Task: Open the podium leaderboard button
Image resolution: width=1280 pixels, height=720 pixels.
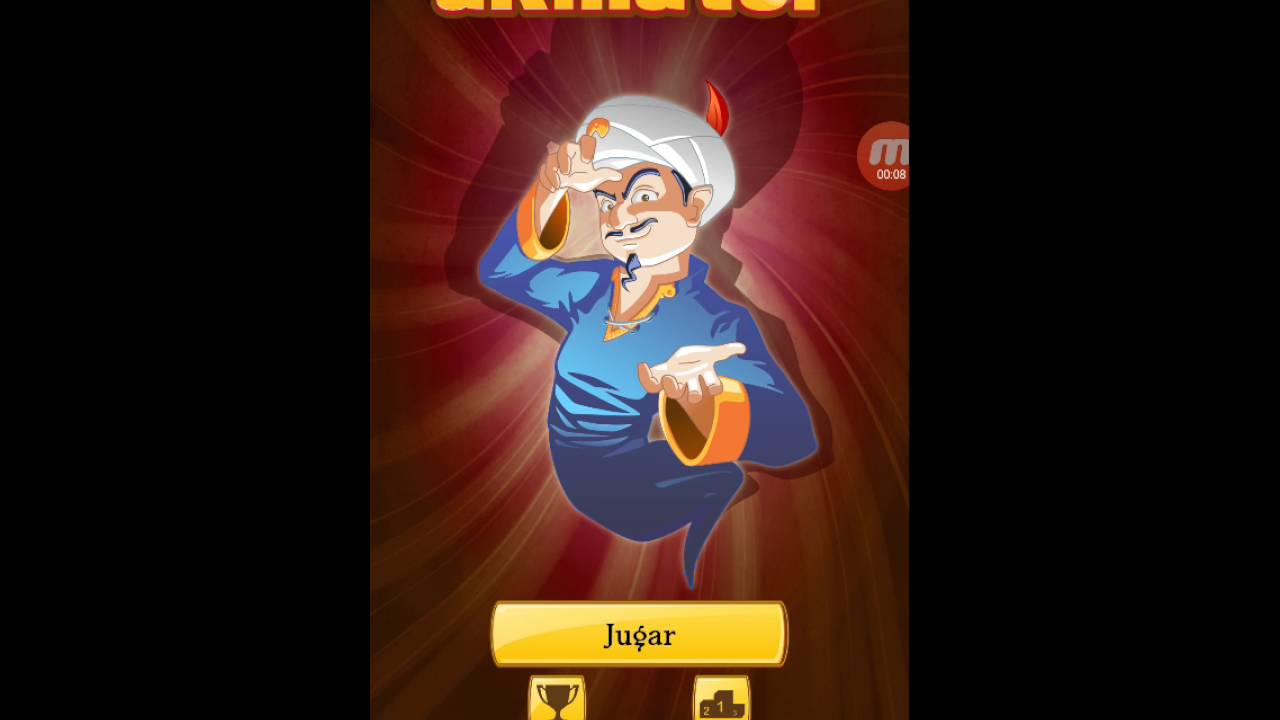Action: pos(721,699)
